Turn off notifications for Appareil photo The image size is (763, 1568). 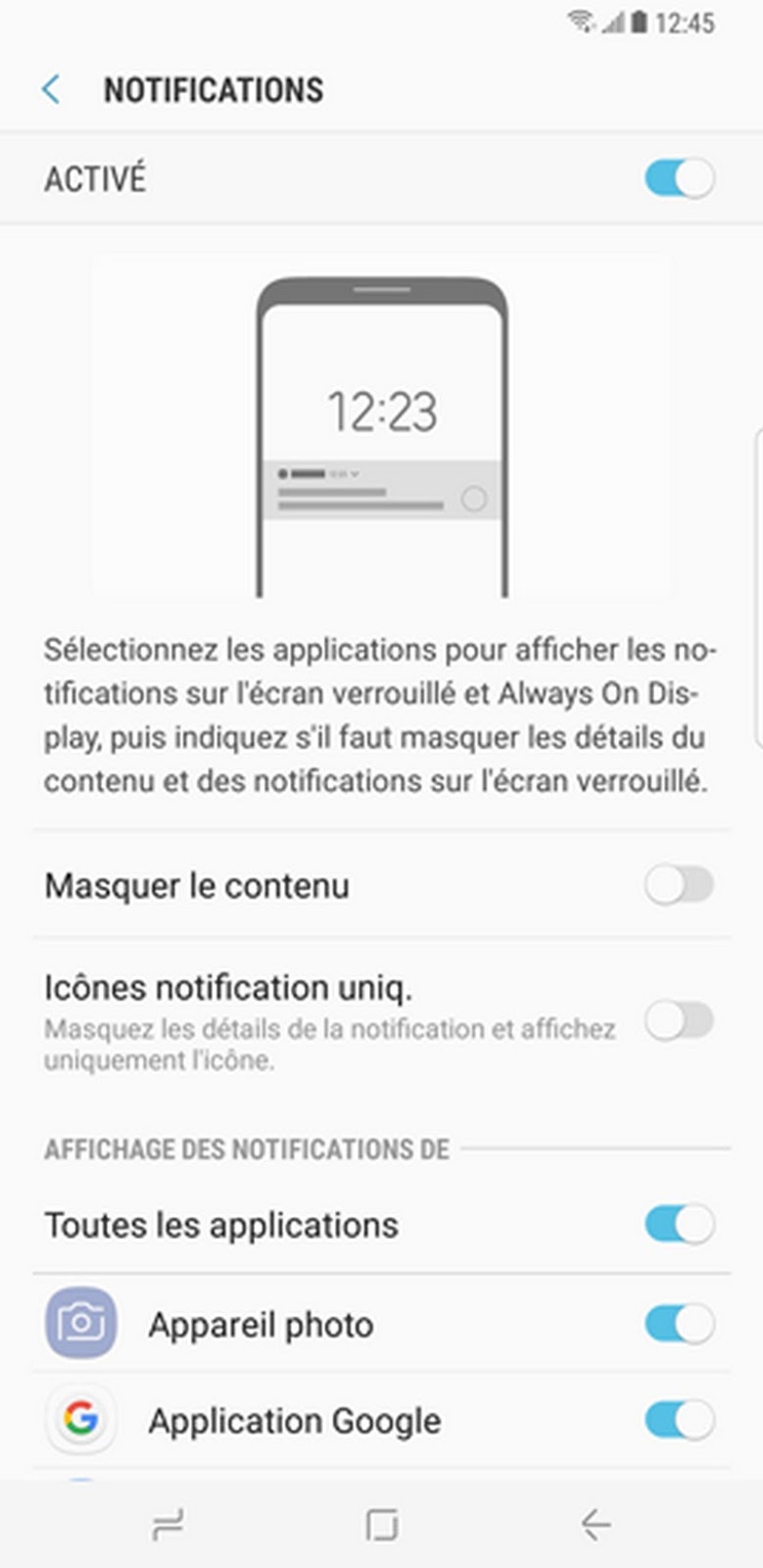click(x=678, y=1323)
